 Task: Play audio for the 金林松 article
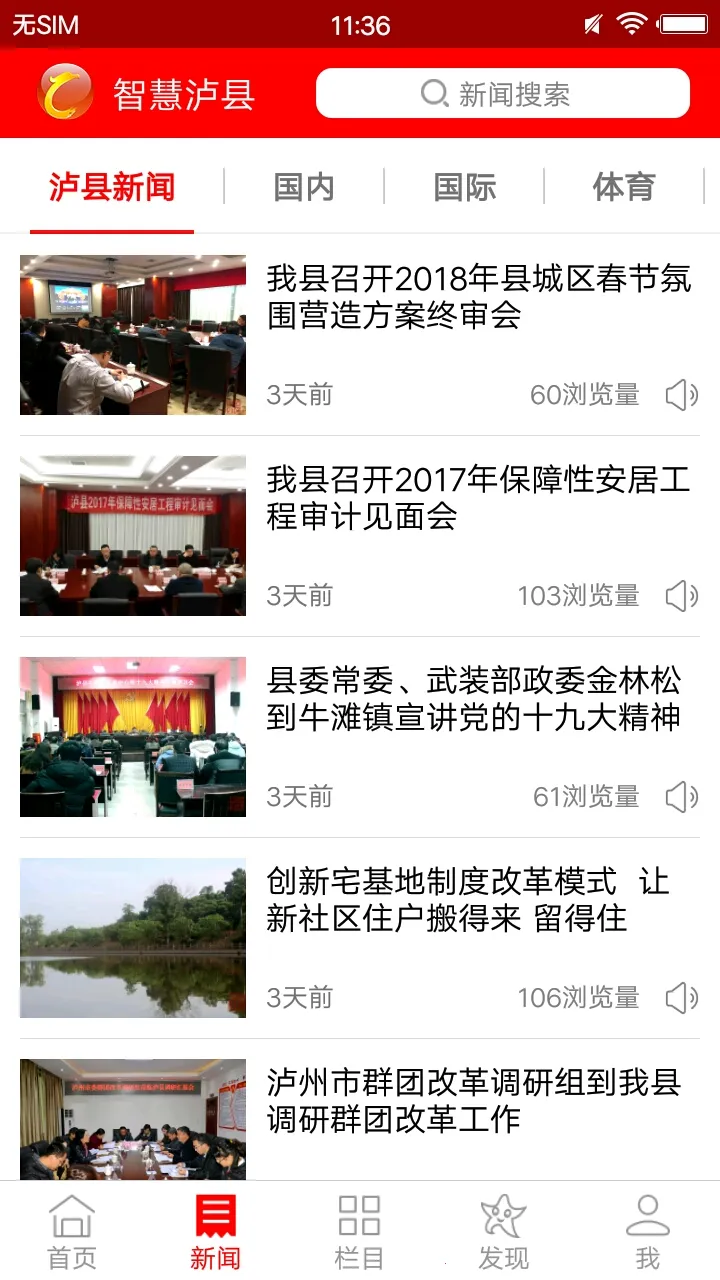click(x=682, y=797)
